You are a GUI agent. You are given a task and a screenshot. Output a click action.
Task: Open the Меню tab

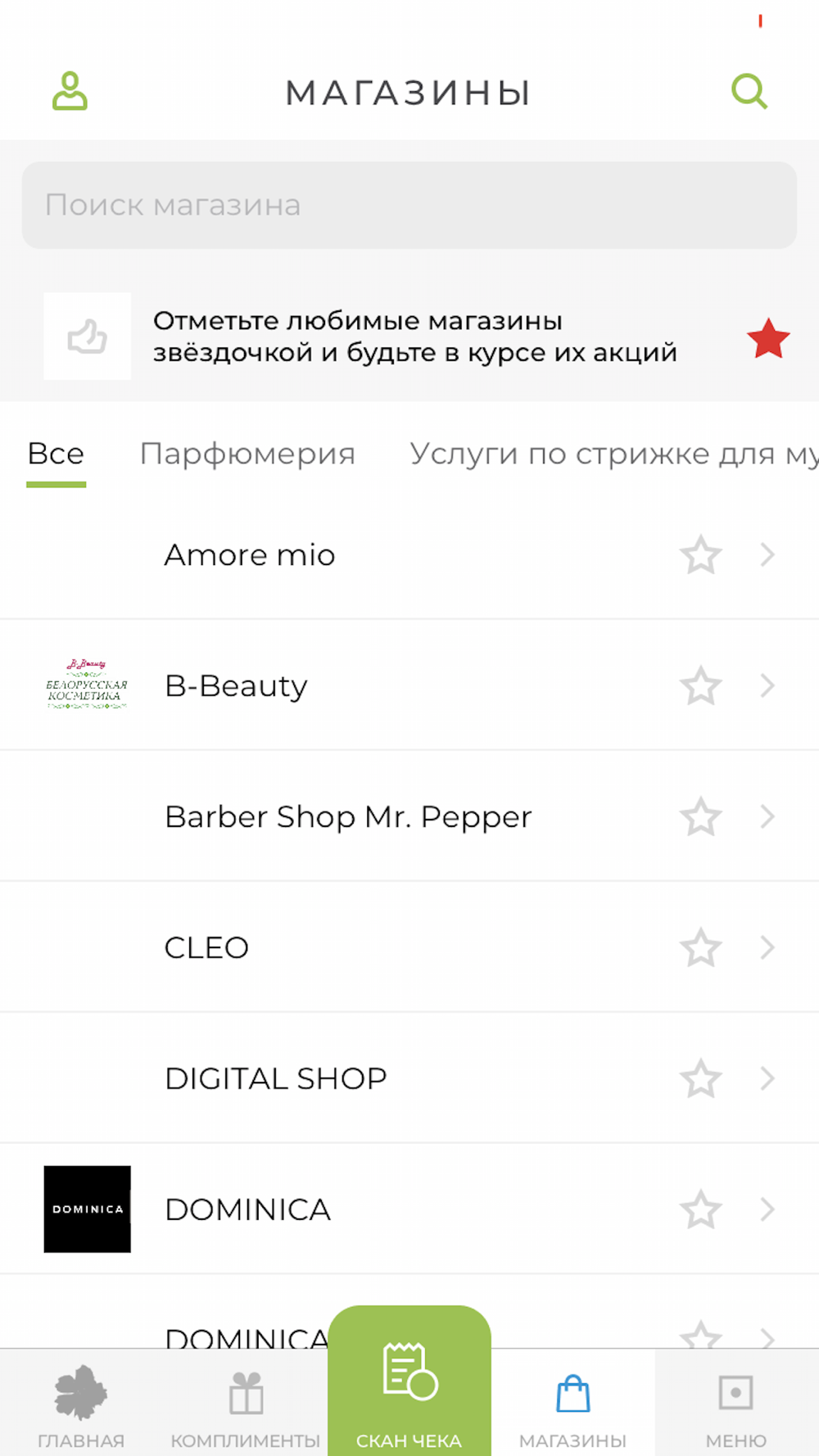(736, 1405)
